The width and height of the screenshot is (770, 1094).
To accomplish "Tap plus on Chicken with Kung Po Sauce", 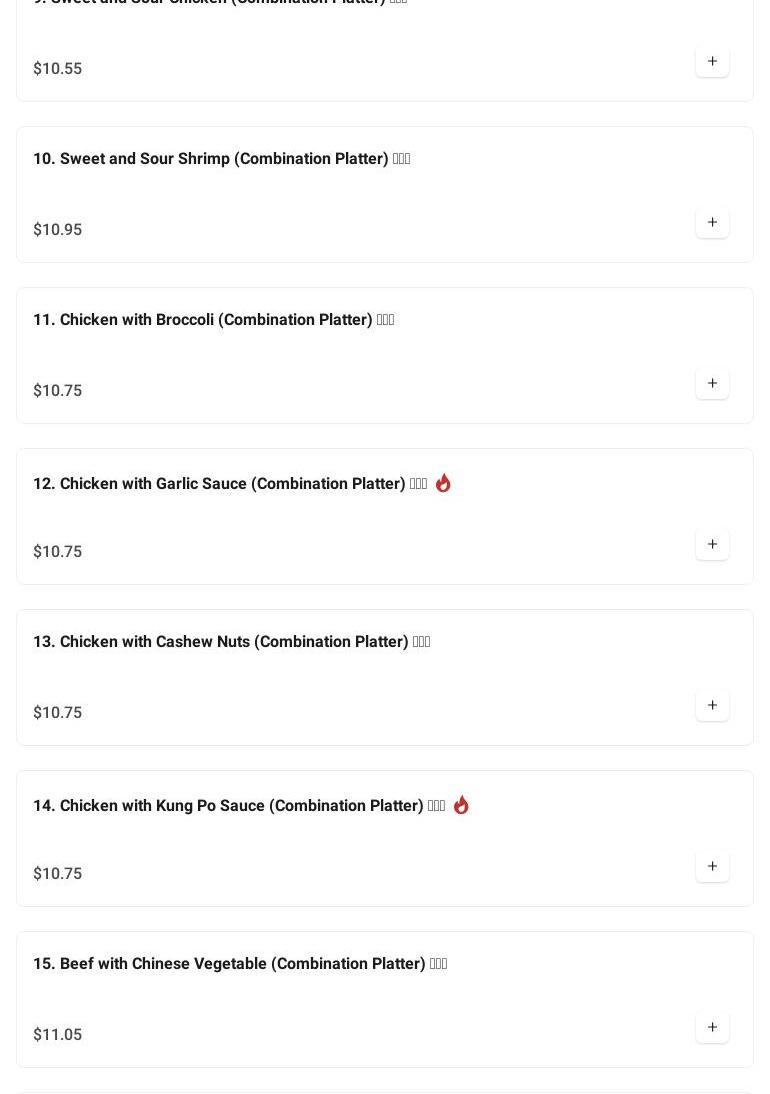I will (x=712, y=866).
